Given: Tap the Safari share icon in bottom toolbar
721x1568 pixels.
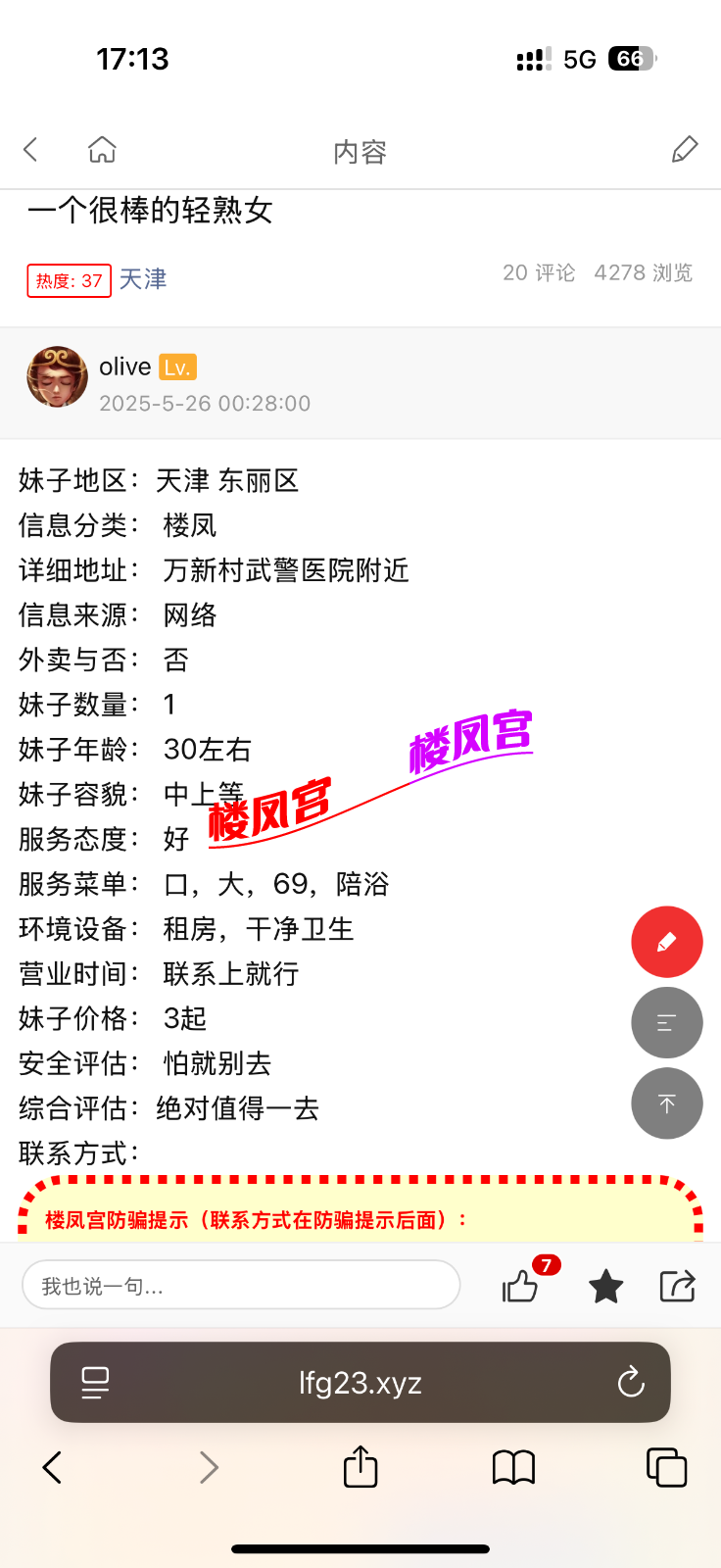Looking at the screenshot, I should pyautogui.click(x=360, y=1467).
